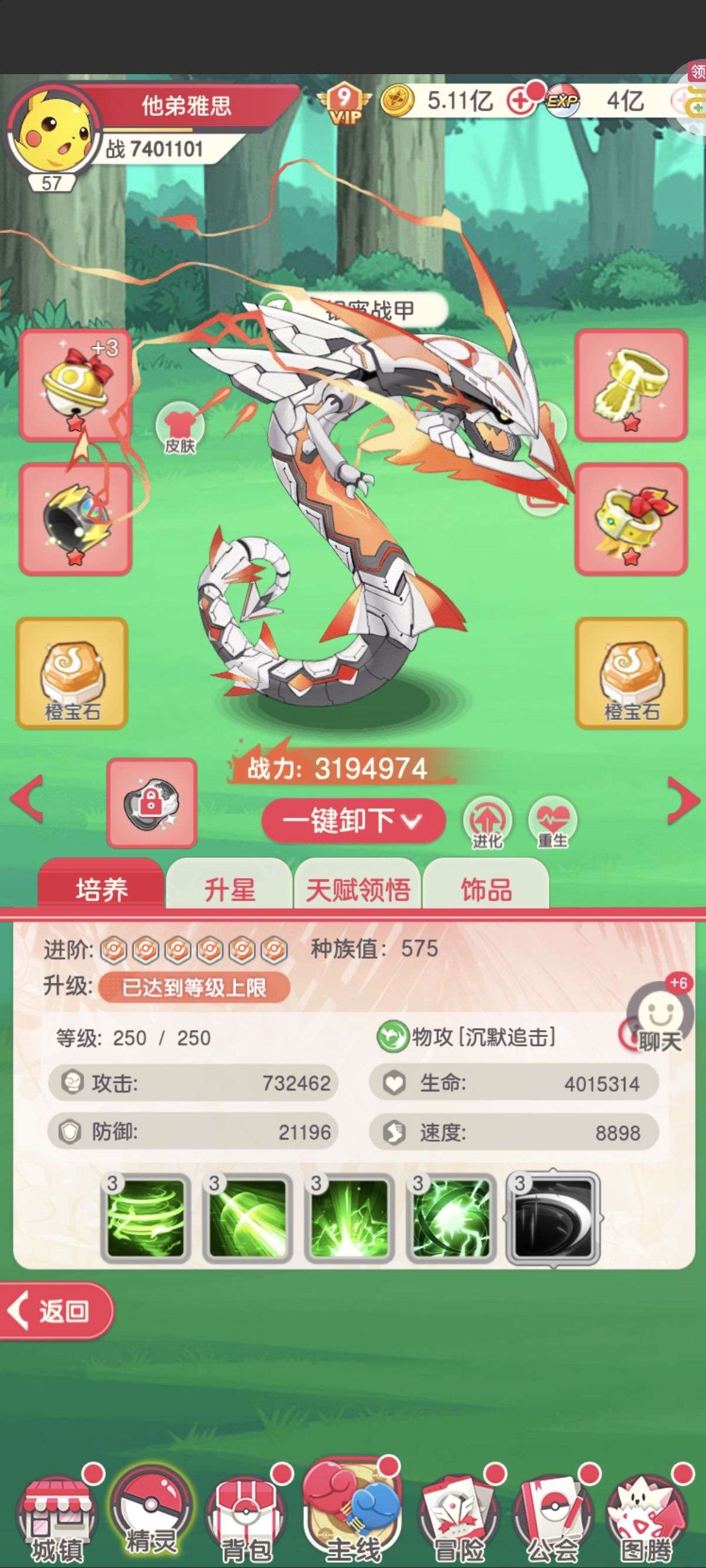The height and width of the screenshot is (1568, 706).
Task: Open the 进化 evolve option
Action: coord(488,823)
